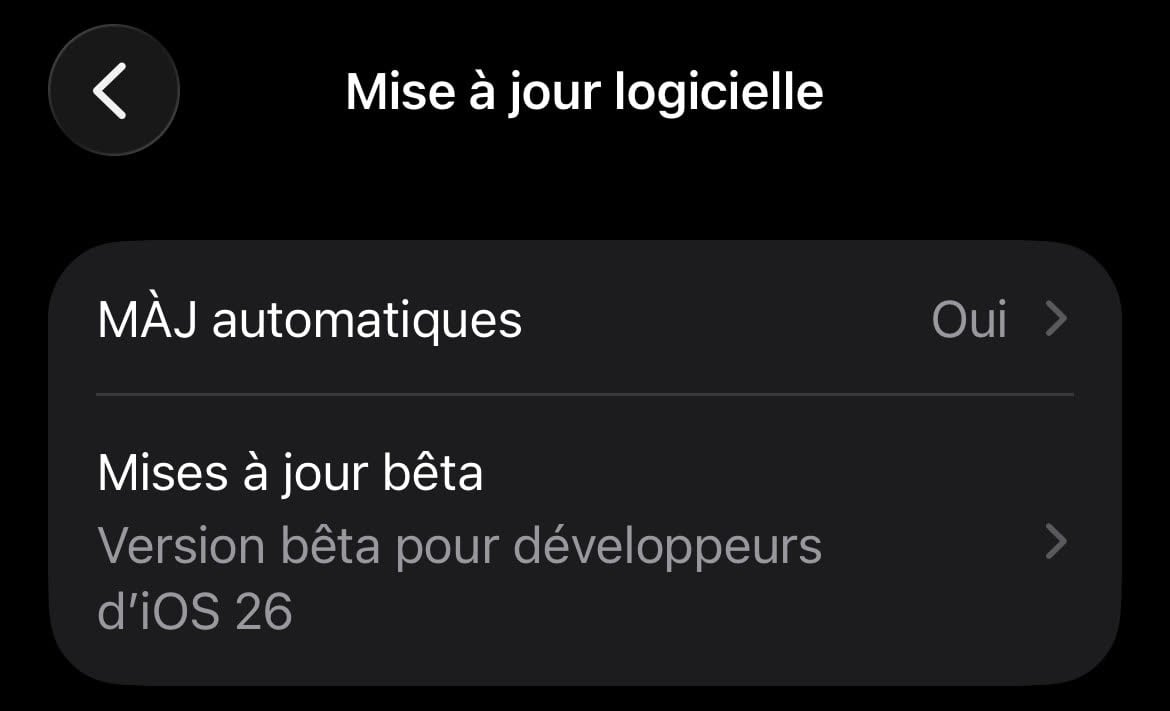
Task: Open Mises à jour bêta options
Action: [583, 540]
